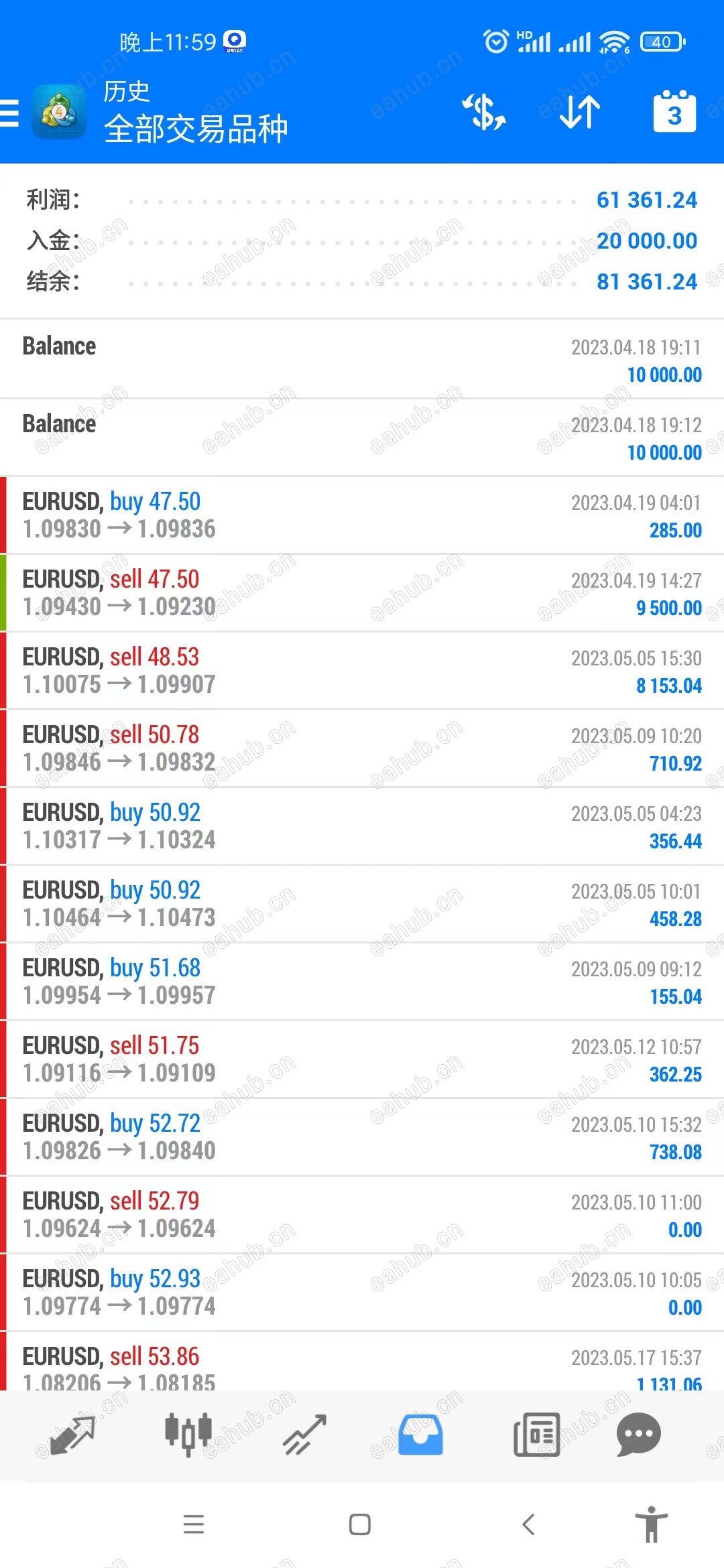
Task: Tap the EURUSD sell 52.79 entry
Action: [362, 1215]
